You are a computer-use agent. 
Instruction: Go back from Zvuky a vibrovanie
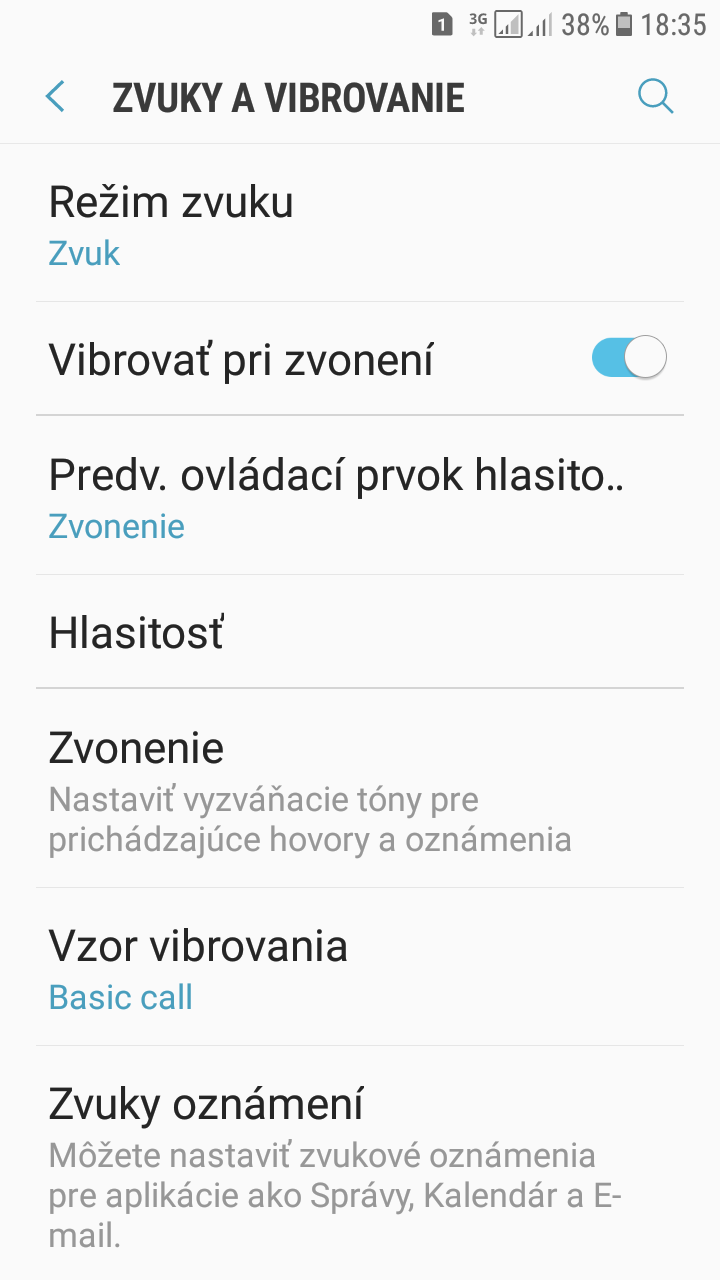point(56,97)
